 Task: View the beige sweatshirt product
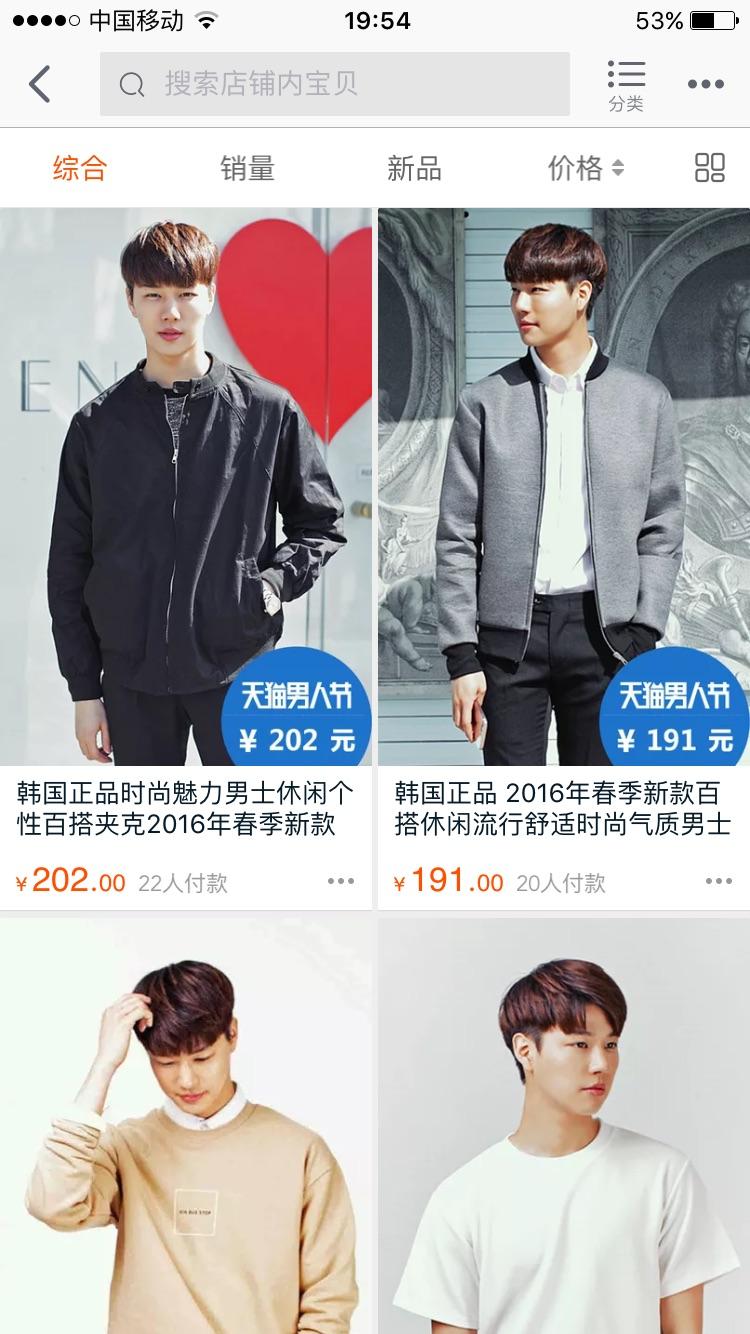tap(186, 1126)
